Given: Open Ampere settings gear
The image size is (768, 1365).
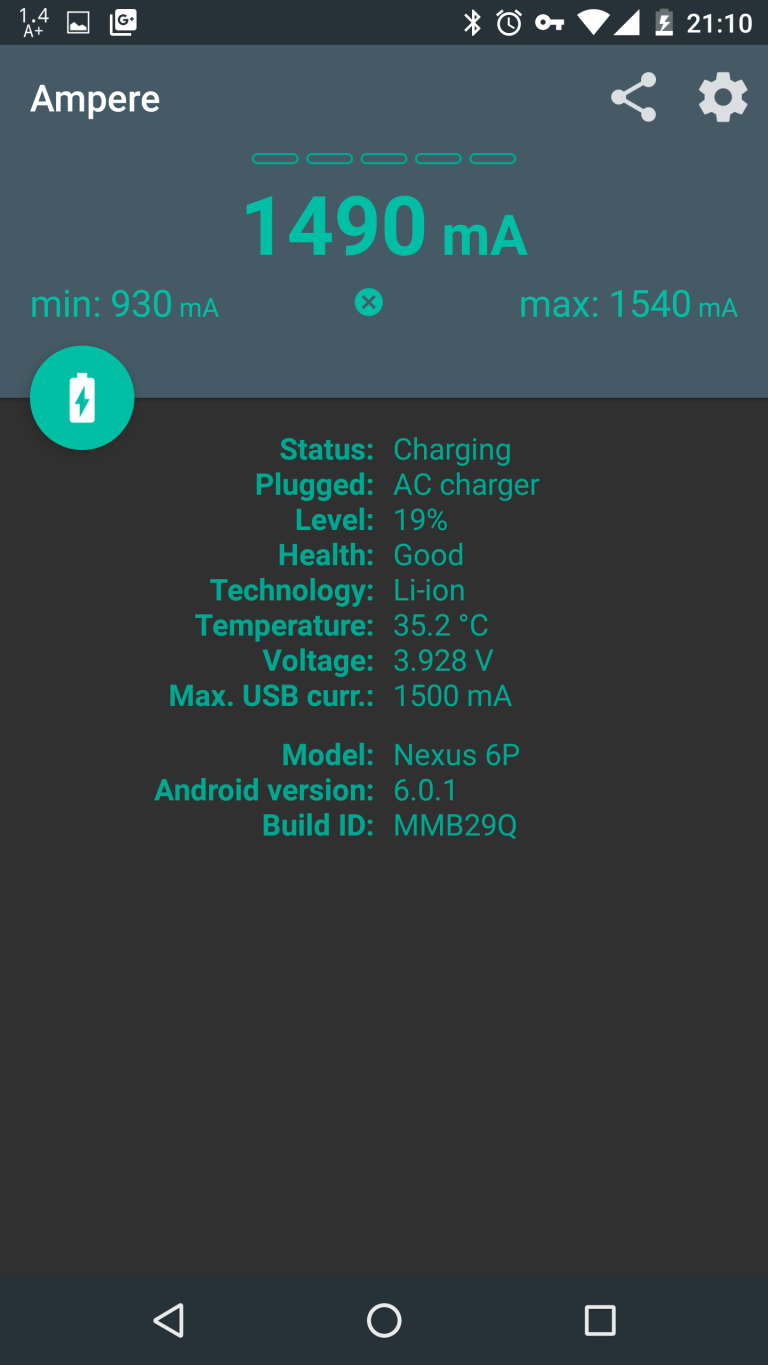Looking at the screenshot, I should pyautogui.click(x=723, y=98).
